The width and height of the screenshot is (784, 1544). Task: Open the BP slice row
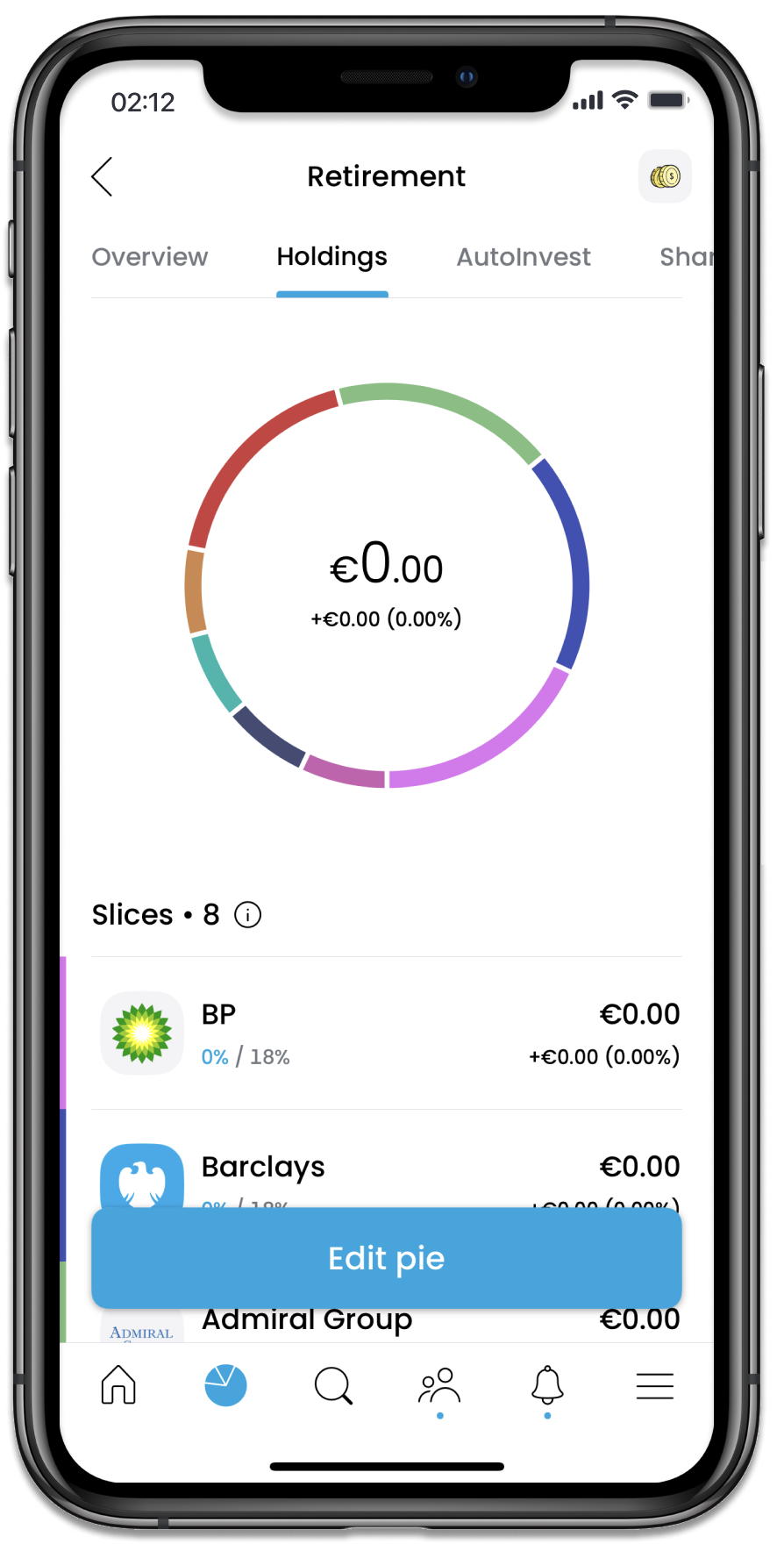387,1033
